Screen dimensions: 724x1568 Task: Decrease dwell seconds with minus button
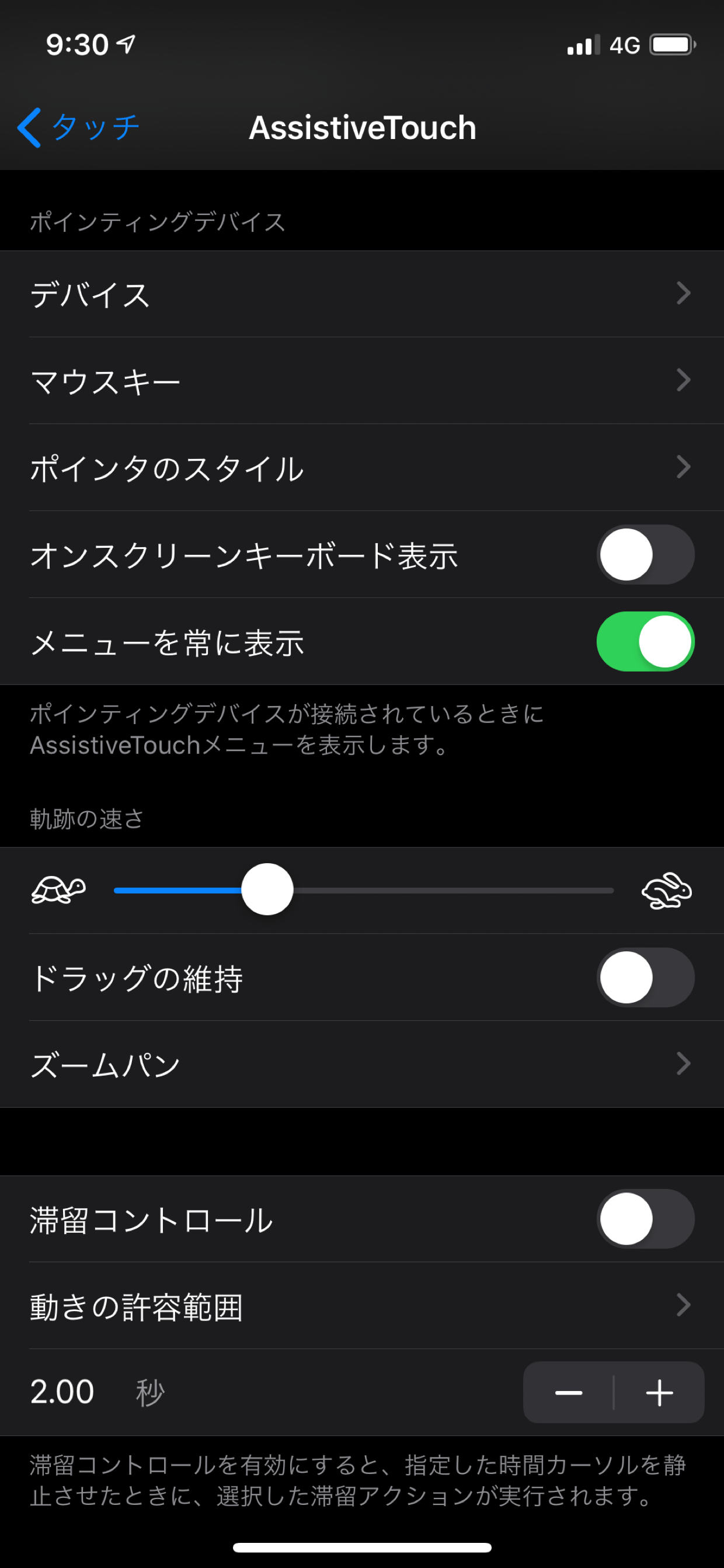(x=568, y=1392)
